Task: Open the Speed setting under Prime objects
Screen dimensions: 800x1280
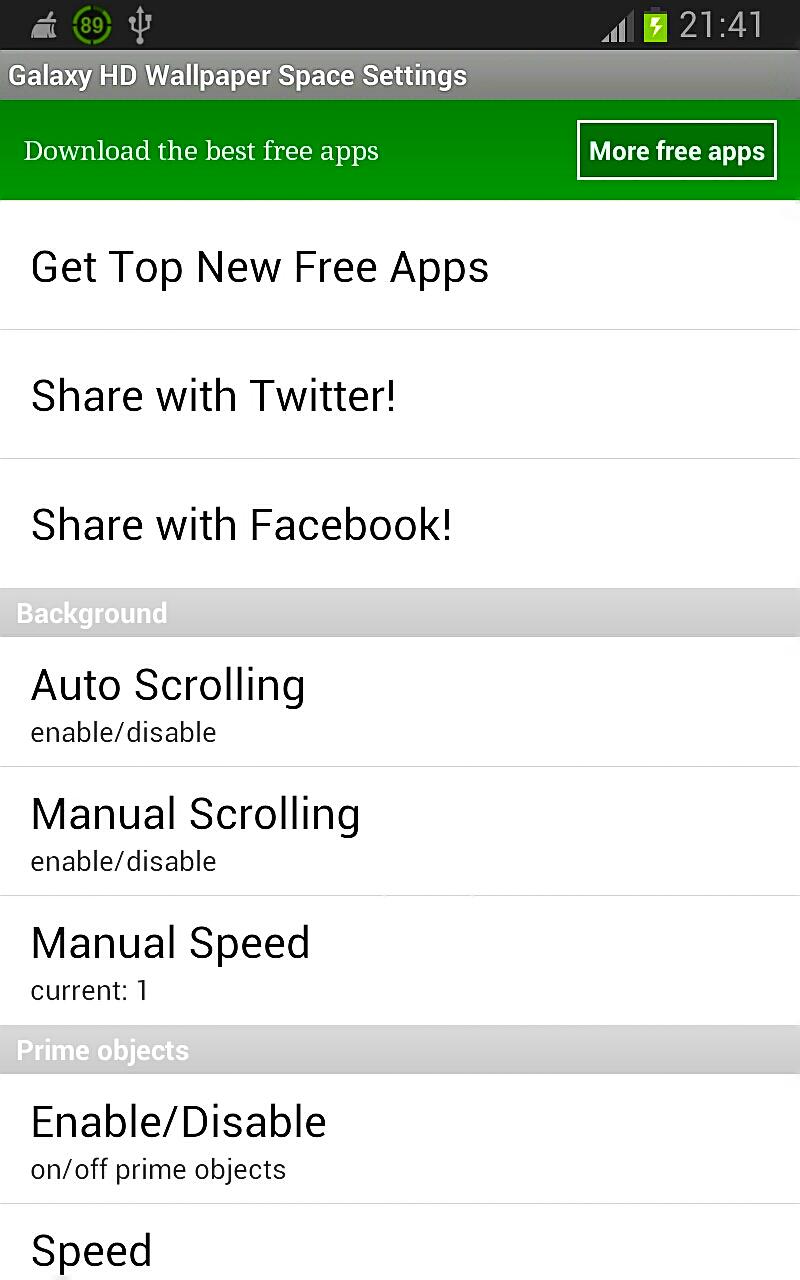Action: point(400,1250)
